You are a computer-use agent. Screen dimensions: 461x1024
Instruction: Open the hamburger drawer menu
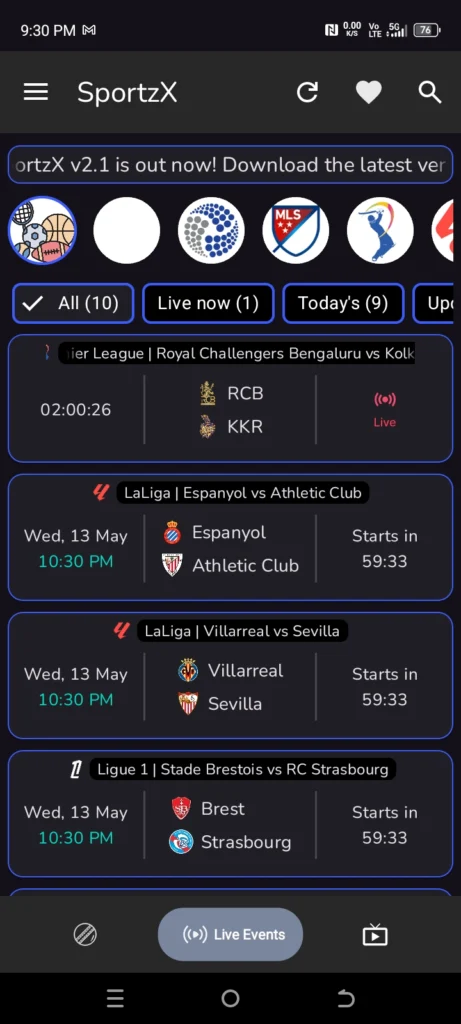[x=36, y=92]
